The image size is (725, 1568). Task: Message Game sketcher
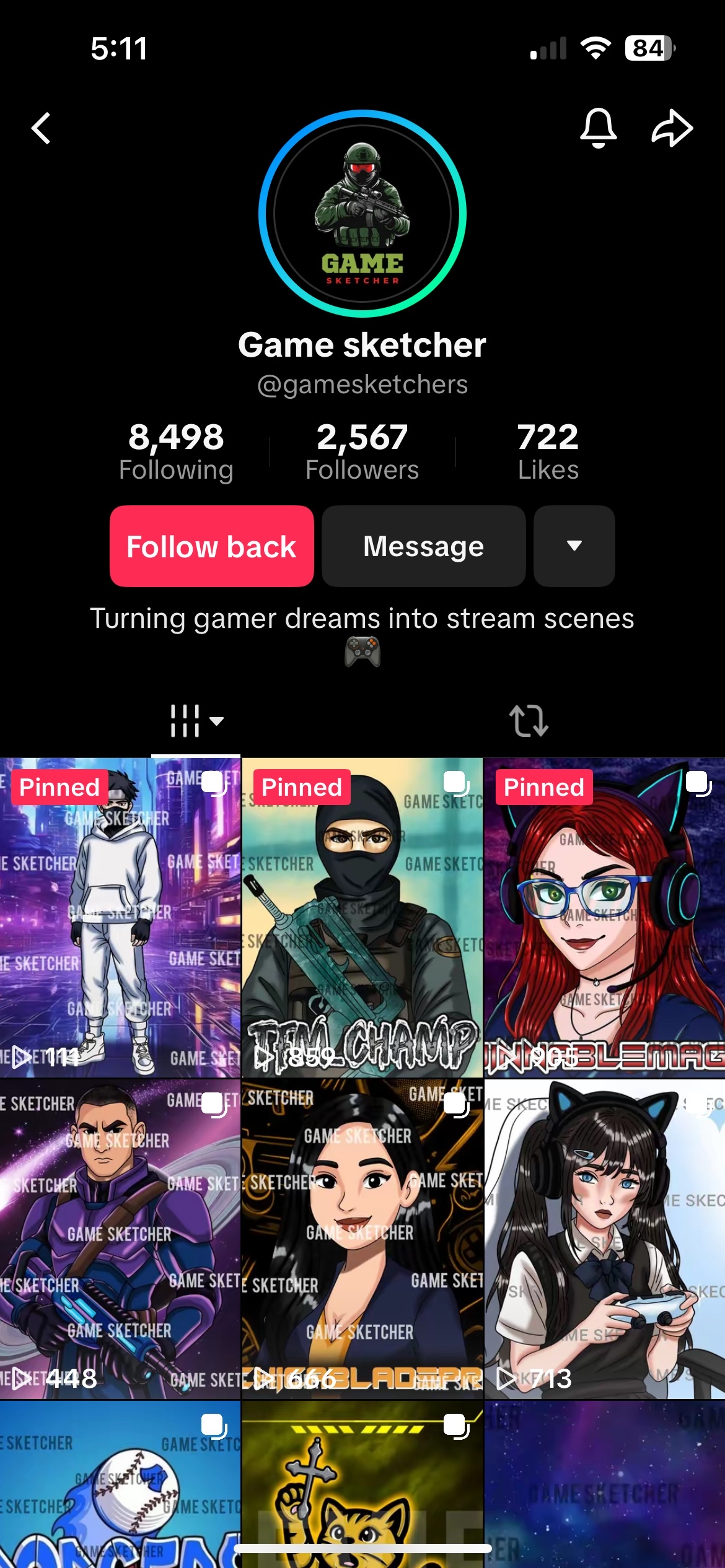[x=423, y=546]
